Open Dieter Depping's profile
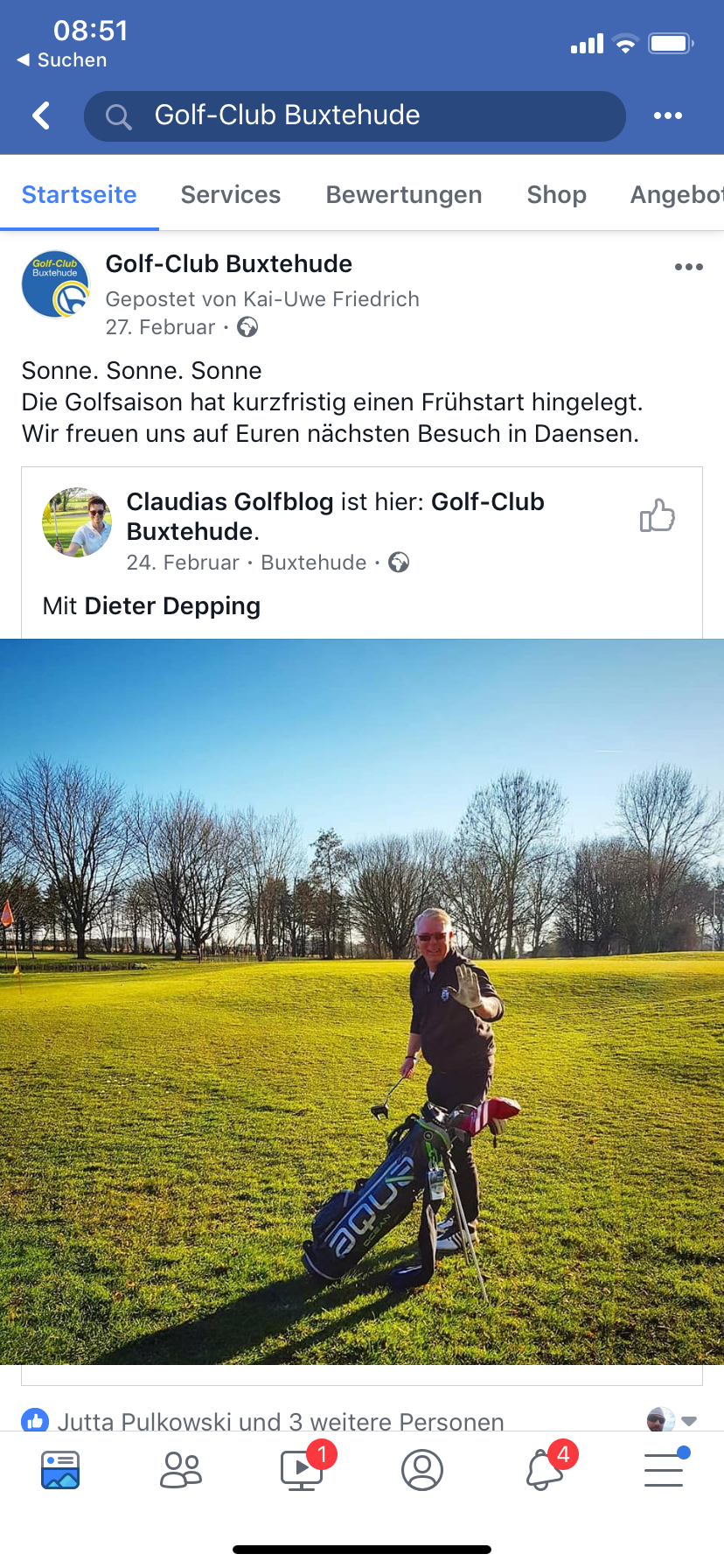Screen dimensions: 724x1568 pyautogui.click(x=172, y=605)
